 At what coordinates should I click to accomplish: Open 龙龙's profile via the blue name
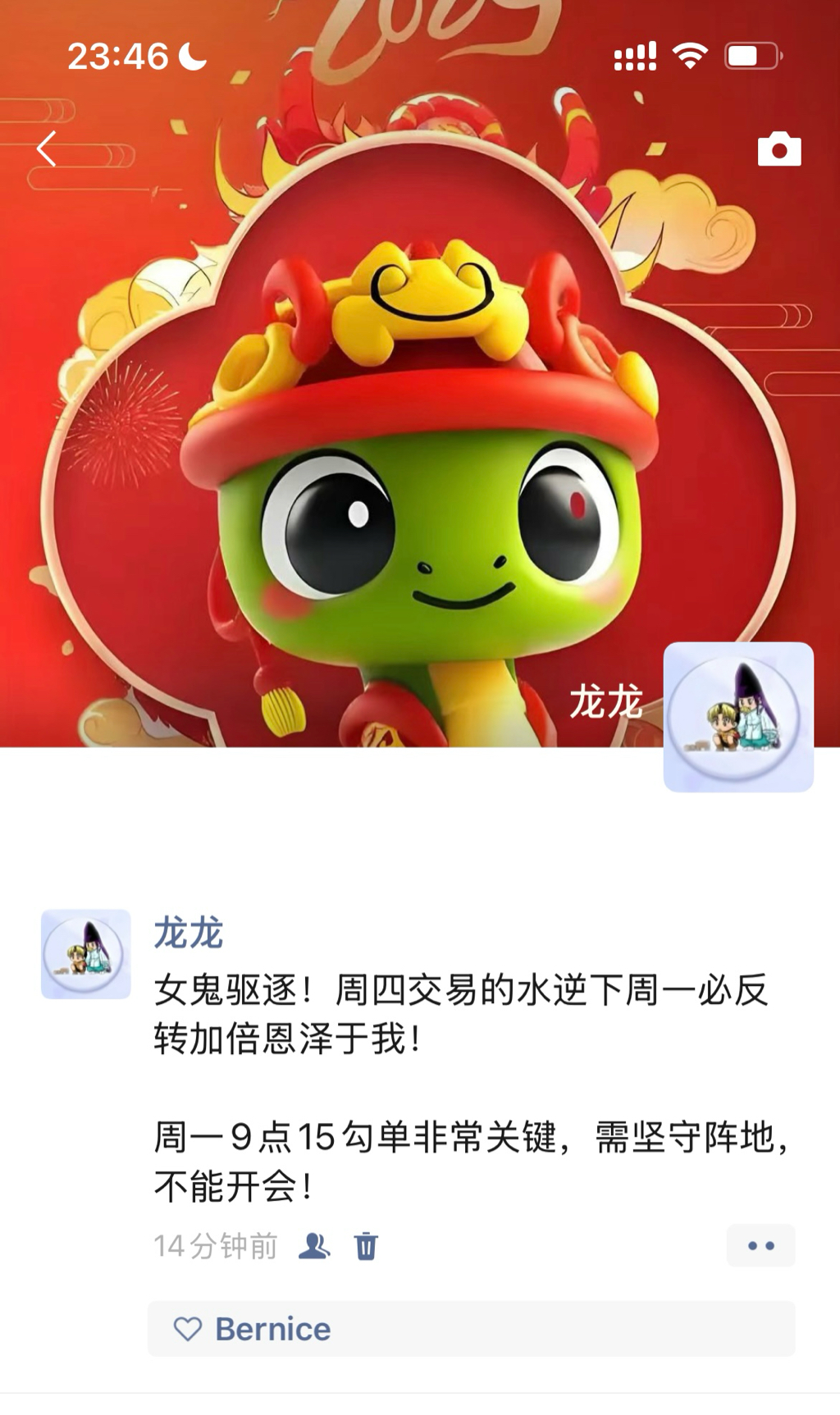(x=189, y=933)
